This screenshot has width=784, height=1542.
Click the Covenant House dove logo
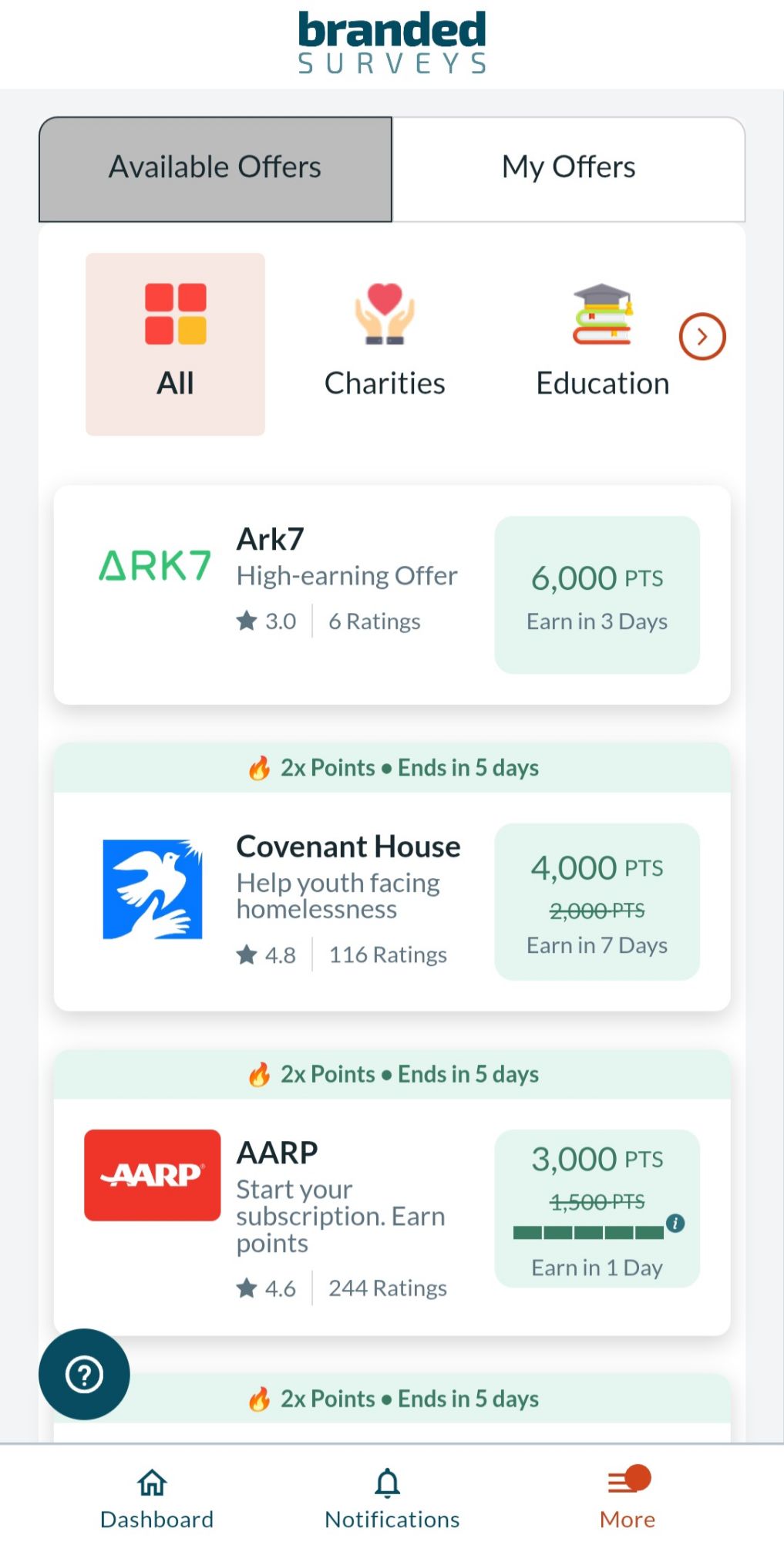coord(152,888)
